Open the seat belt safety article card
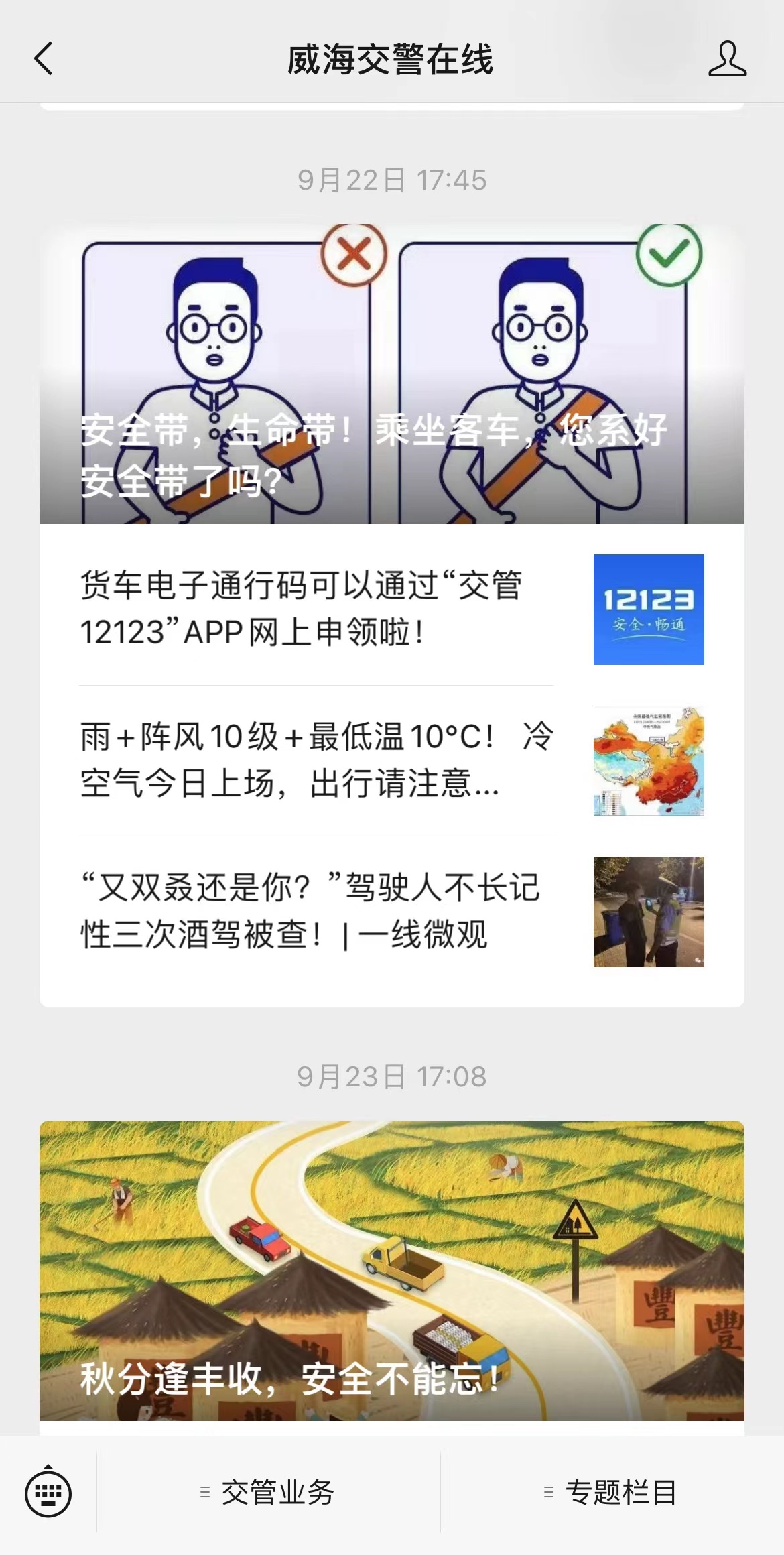The image size is (784, 1555). coord(392,374)
